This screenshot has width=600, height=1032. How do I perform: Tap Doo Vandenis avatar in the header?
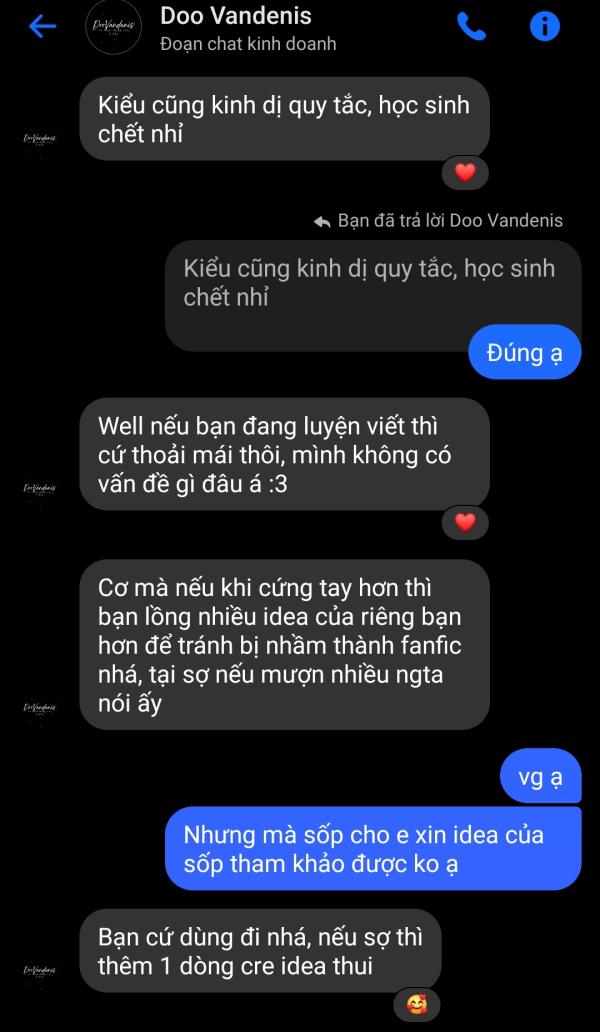113,27
